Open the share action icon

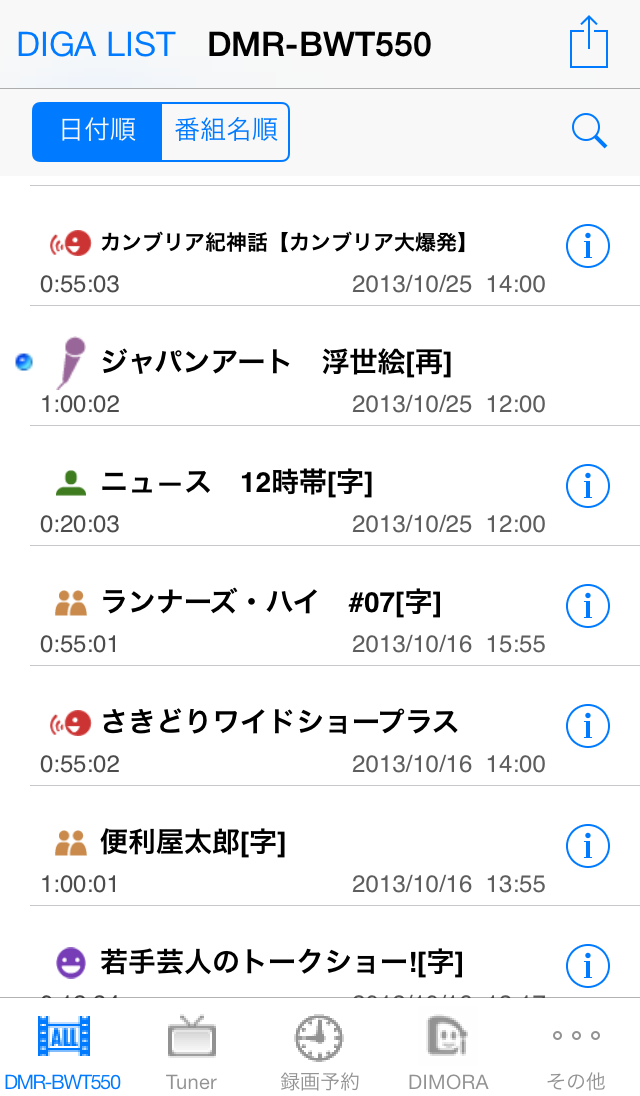click(589, 42)
